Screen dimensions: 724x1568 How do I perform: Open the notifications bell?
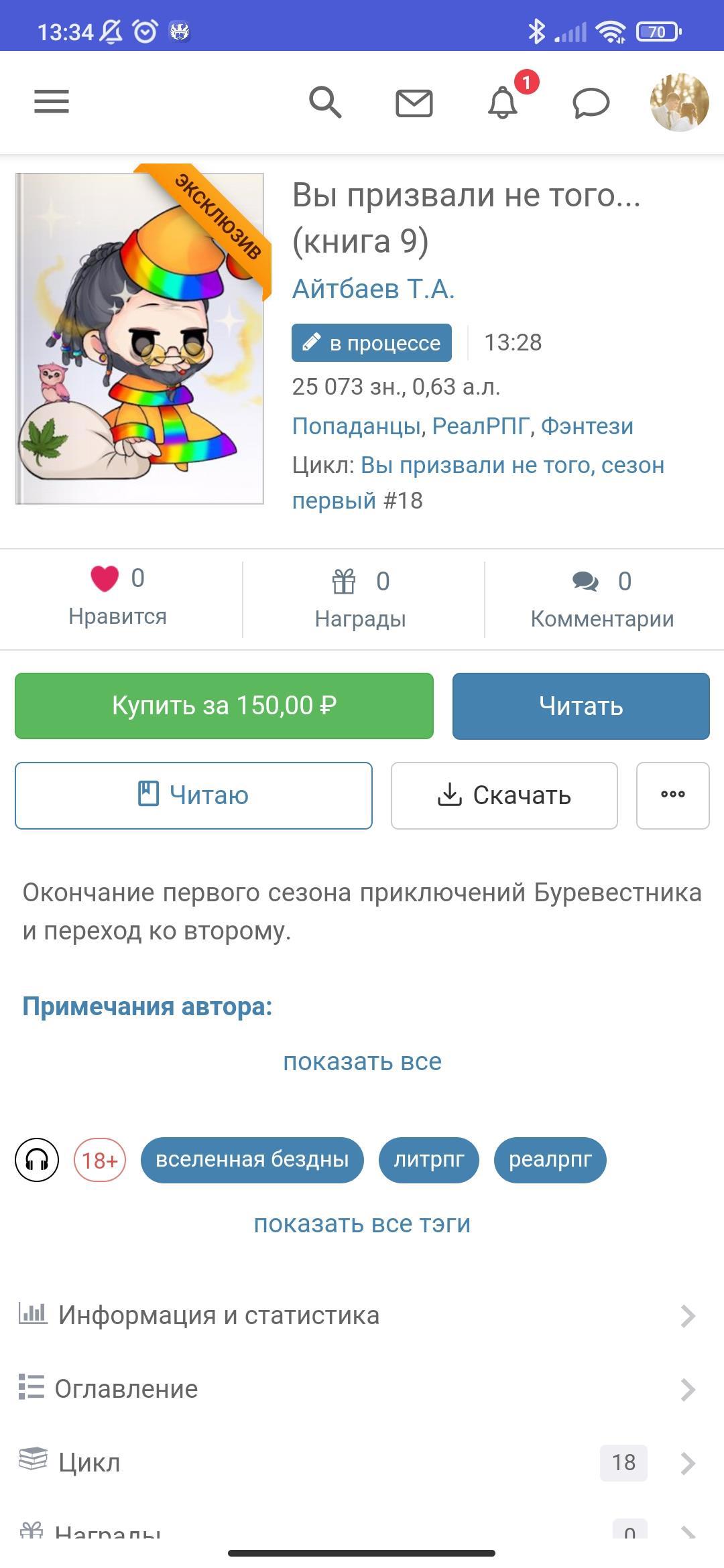pyautogui.click(x=503, y=103)
